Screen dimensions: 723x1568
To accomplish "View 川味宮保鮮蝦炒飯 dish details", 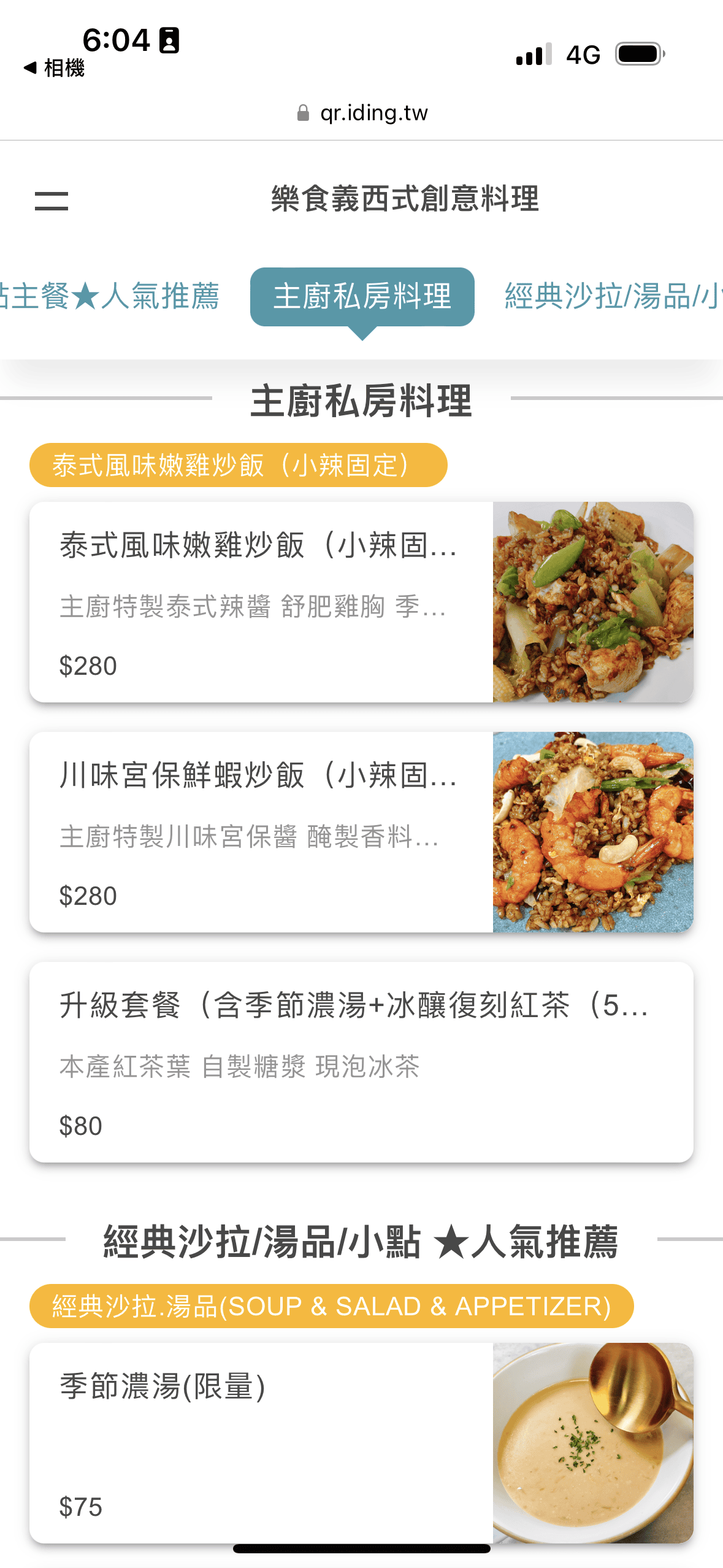I will pyautogui.click(x=361, y=832).
